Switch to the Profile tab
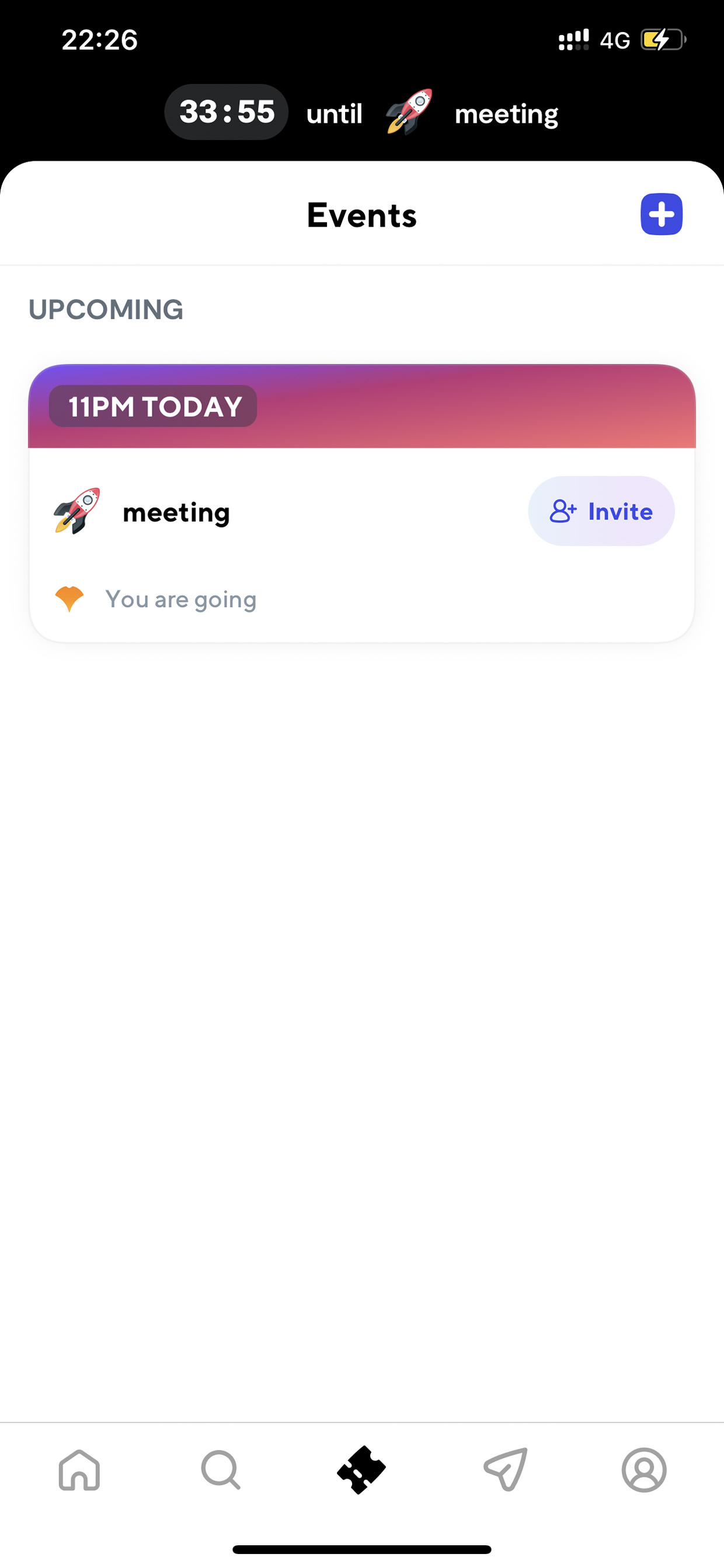Image resolution: width=724 pixels, height=1568 pixels. [x=644, y=1470]
